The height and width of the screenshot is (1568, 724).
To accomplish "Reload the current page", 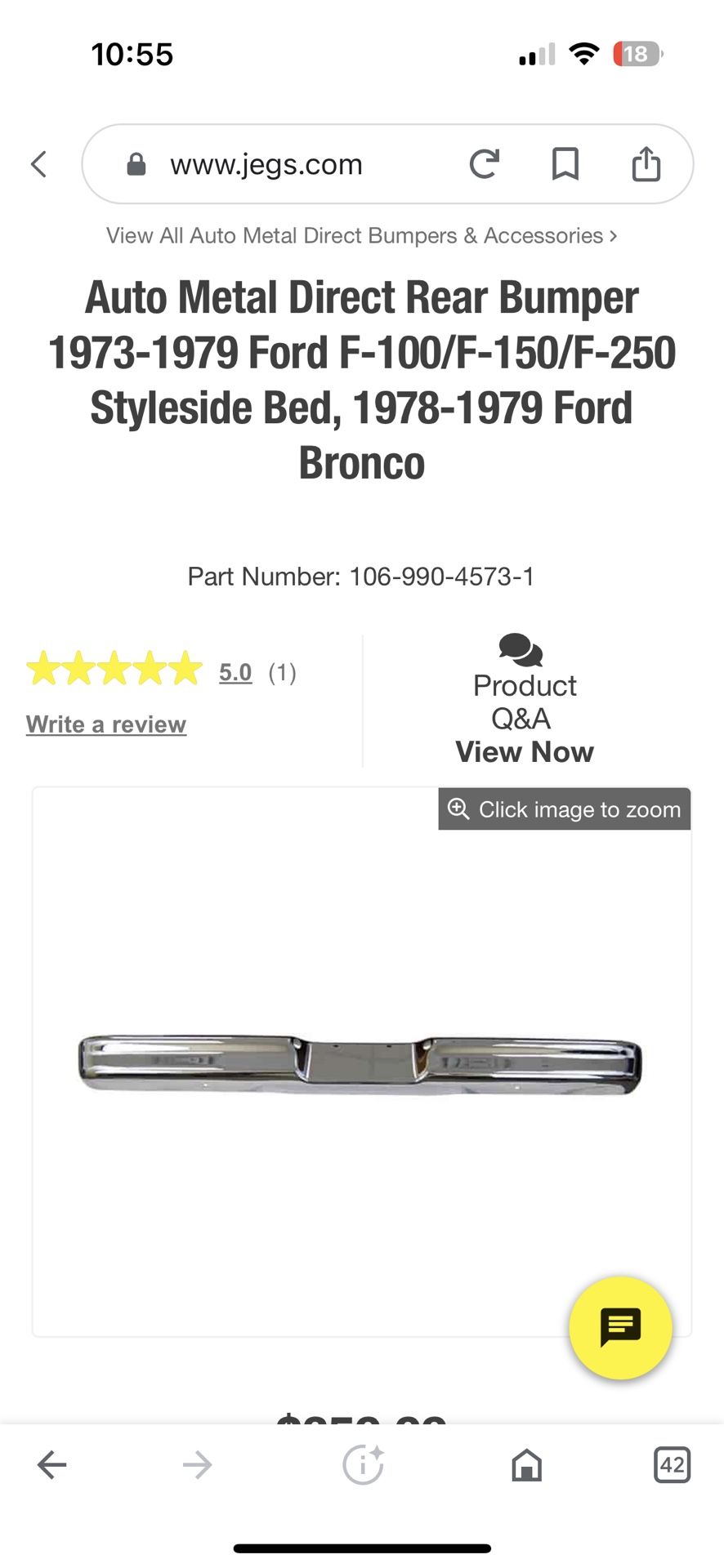I will coord(485,164).
